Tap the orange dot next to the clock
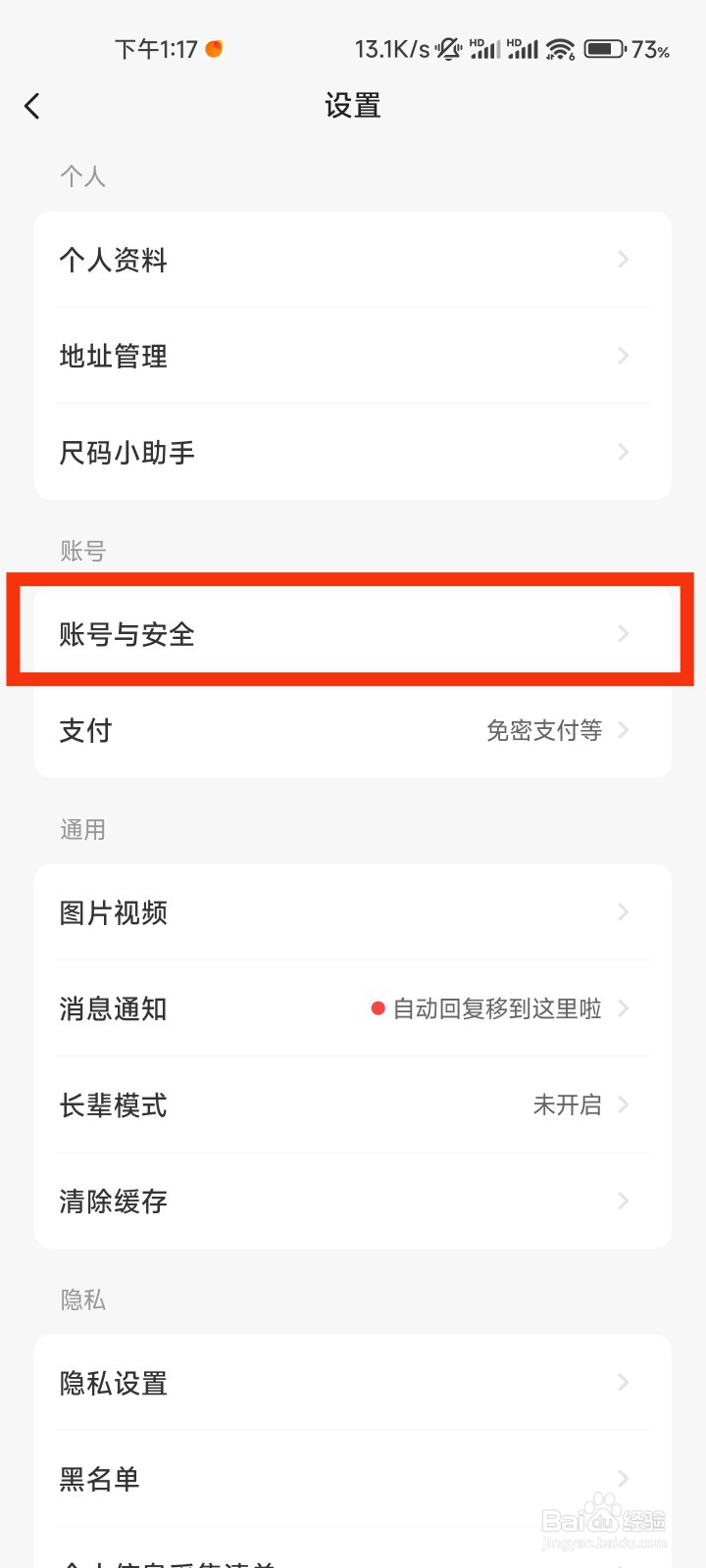The height and width of the screenshot is (1568, 706). tap(214, 46)
